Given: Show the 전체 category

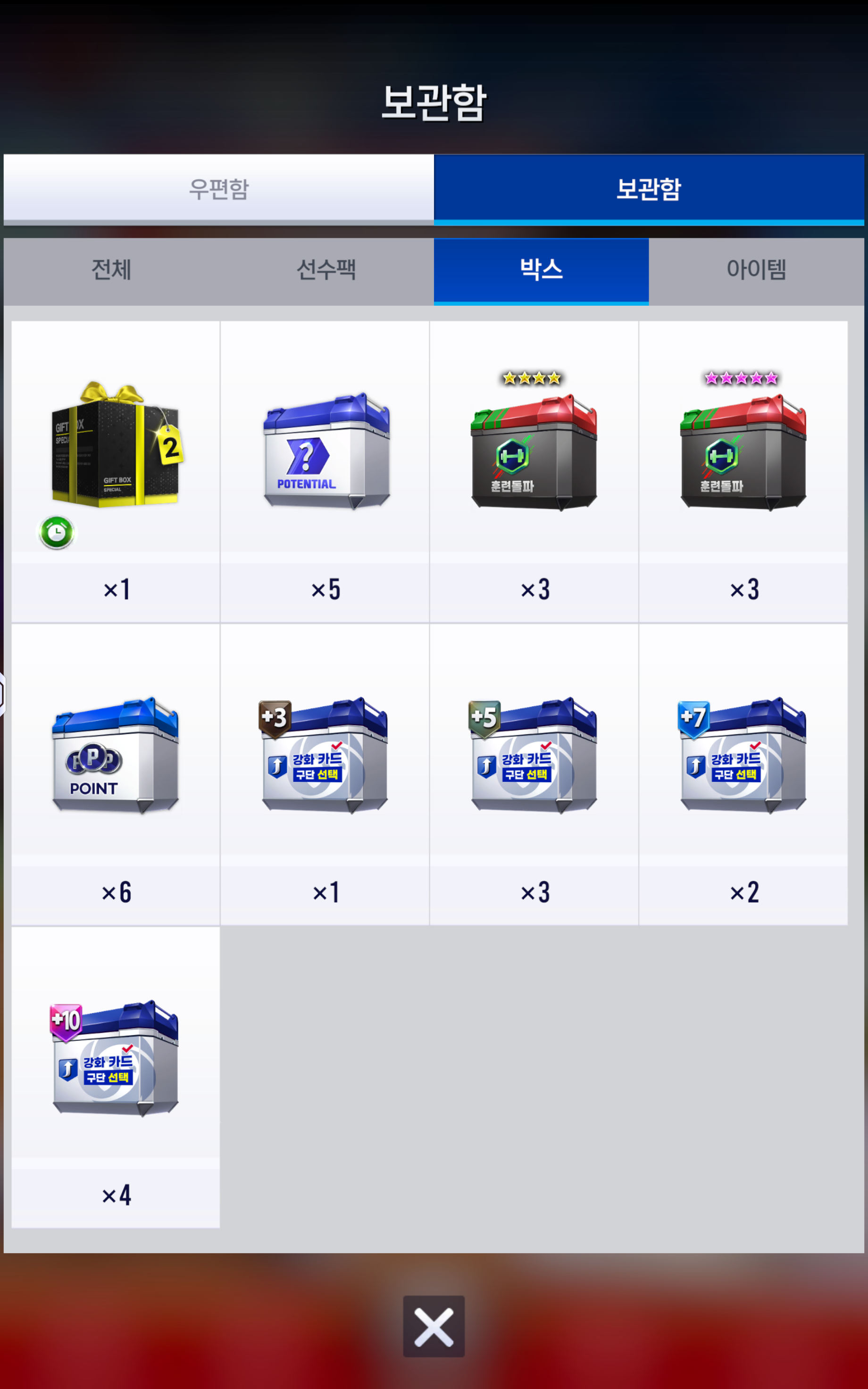Looking at the screenshot, I should coord(111,270).
